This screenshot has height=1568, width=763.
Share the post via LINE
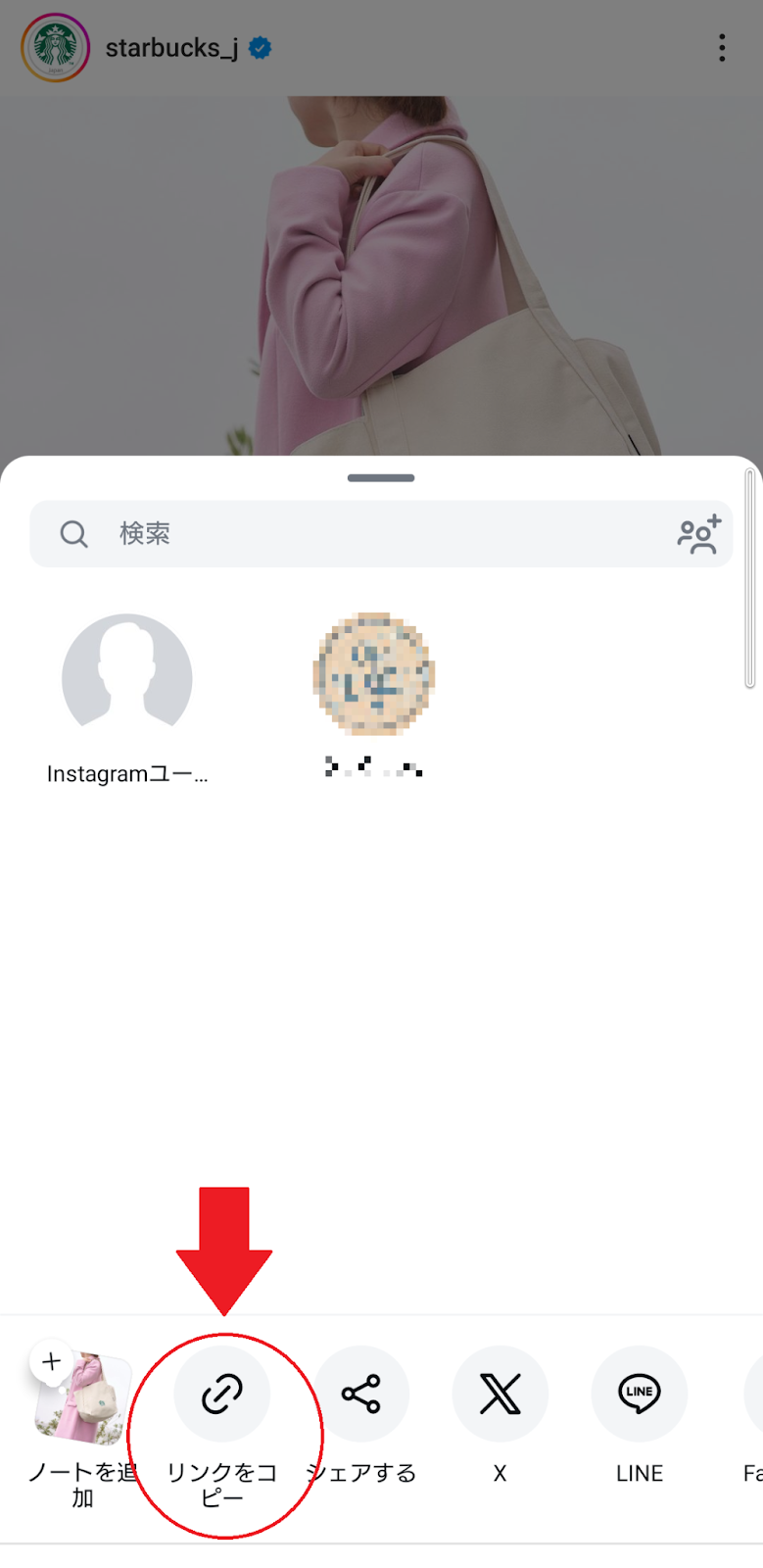(639, 1394)
